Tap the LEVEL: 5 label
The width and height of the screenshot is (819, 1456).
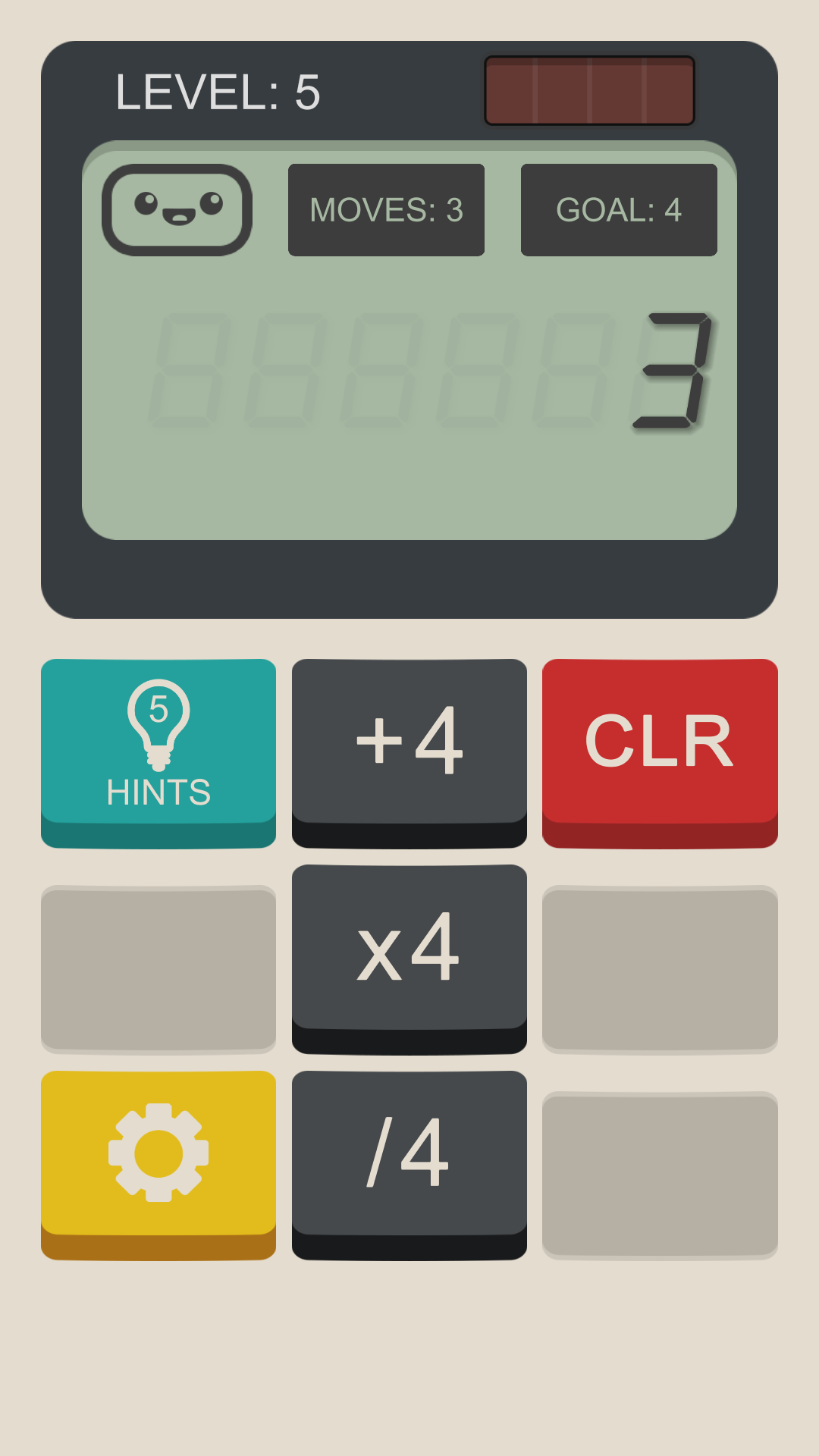[x=218, y=91]
